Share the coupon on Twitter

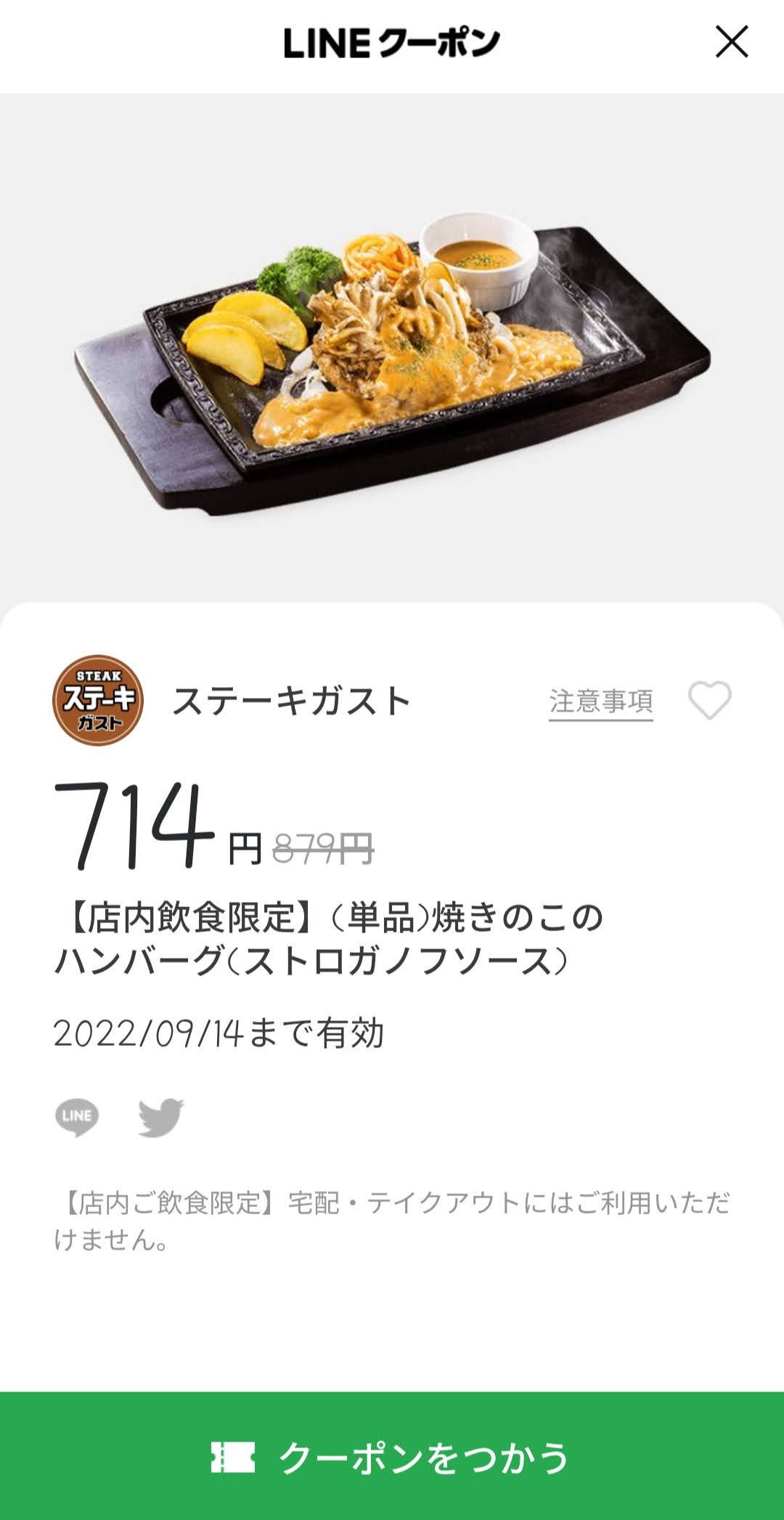click(x=161, y=1117)
